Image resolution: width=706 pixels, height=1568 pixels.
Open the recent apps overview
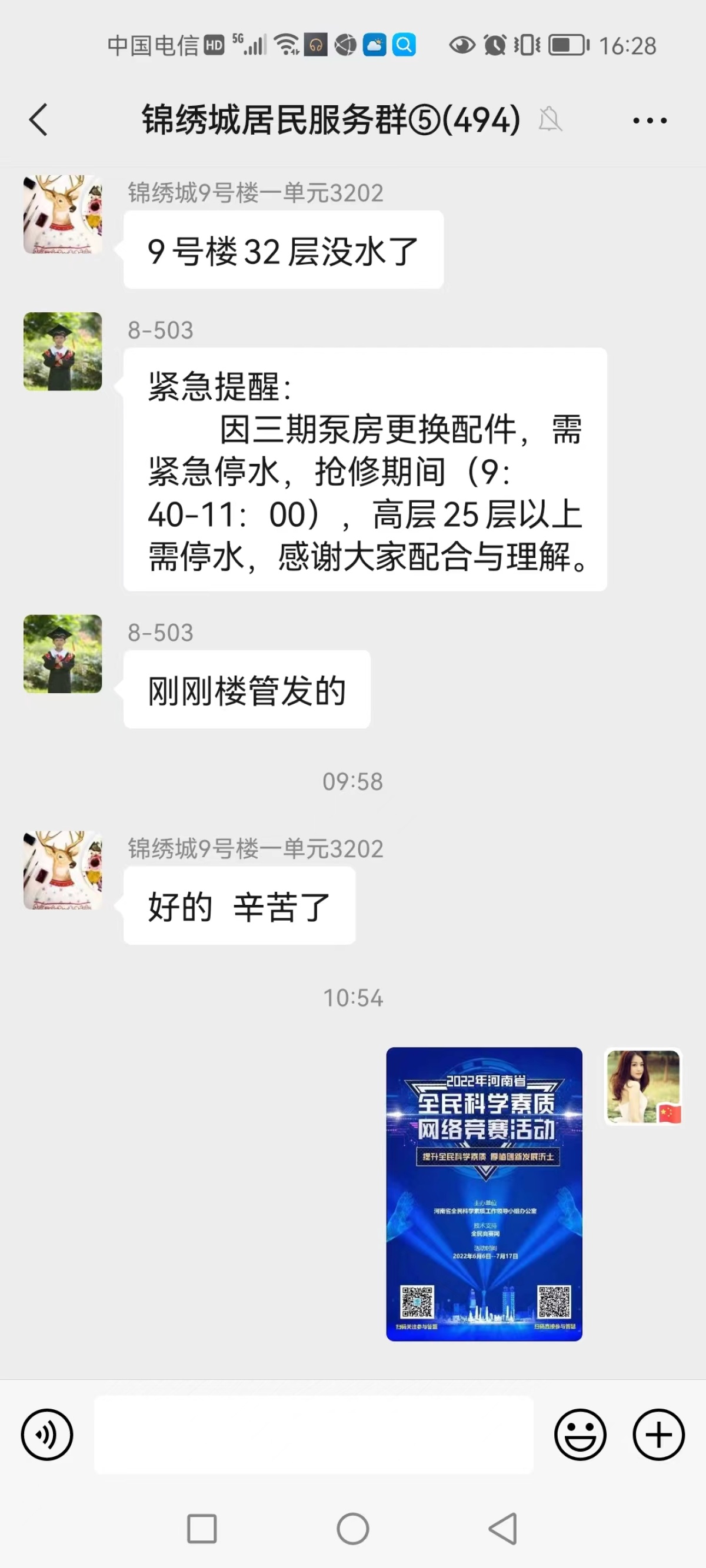pos(202,1528)
